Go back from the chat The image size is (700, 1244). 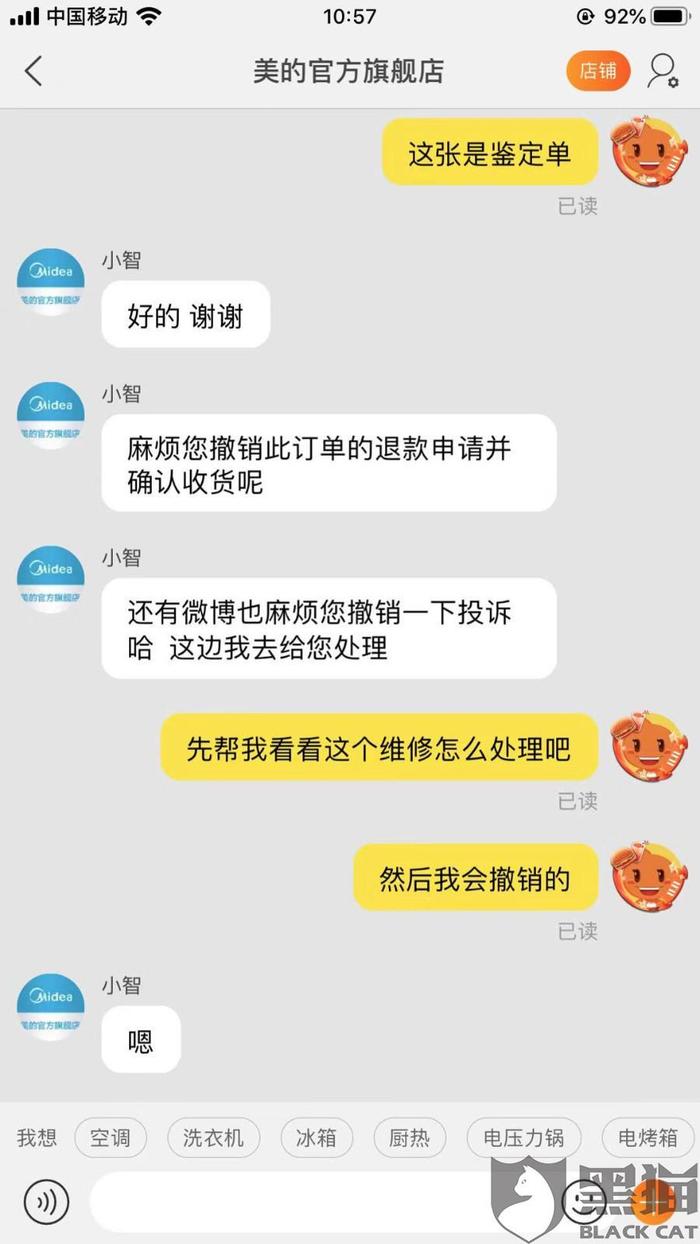[34, 71]
